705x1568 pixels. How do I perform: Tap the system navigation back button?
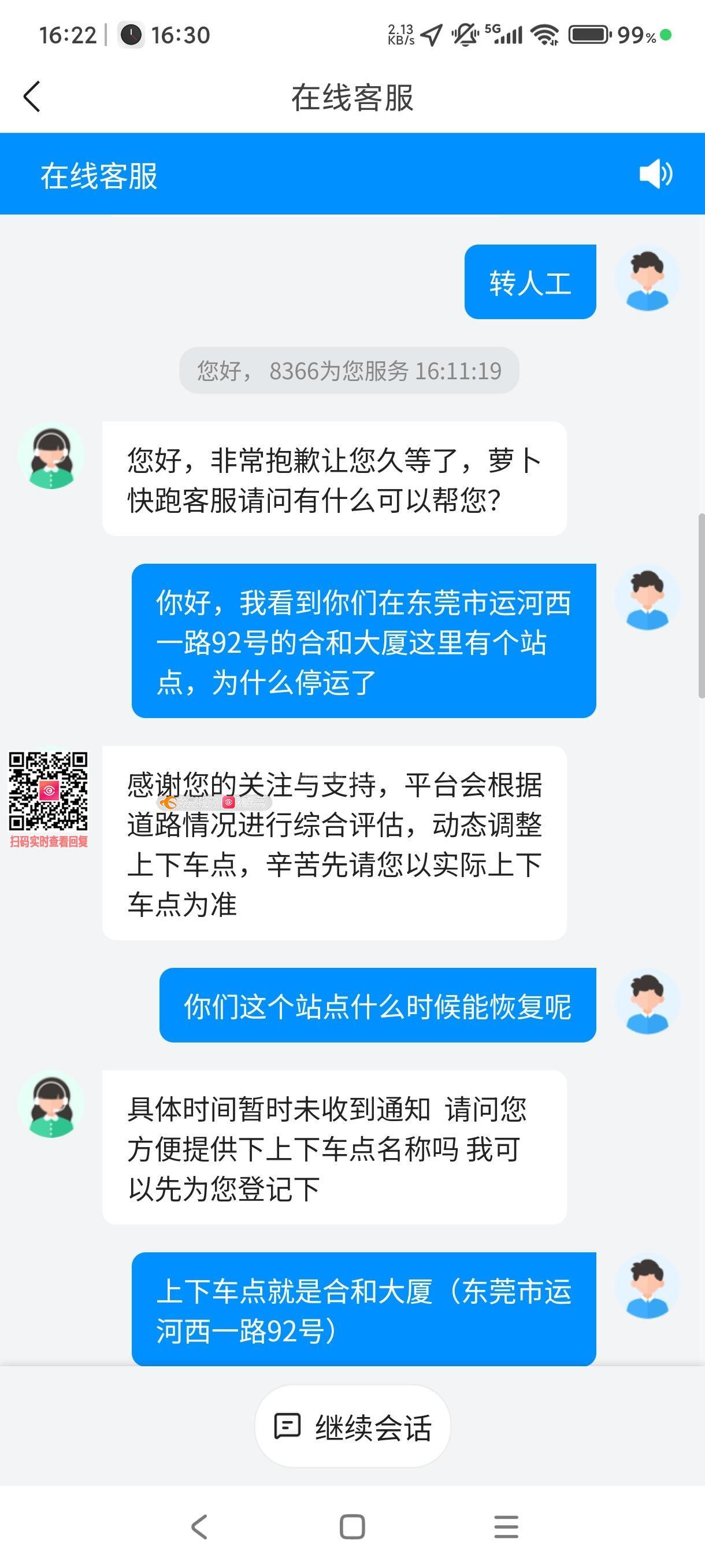click(199, 1526)
